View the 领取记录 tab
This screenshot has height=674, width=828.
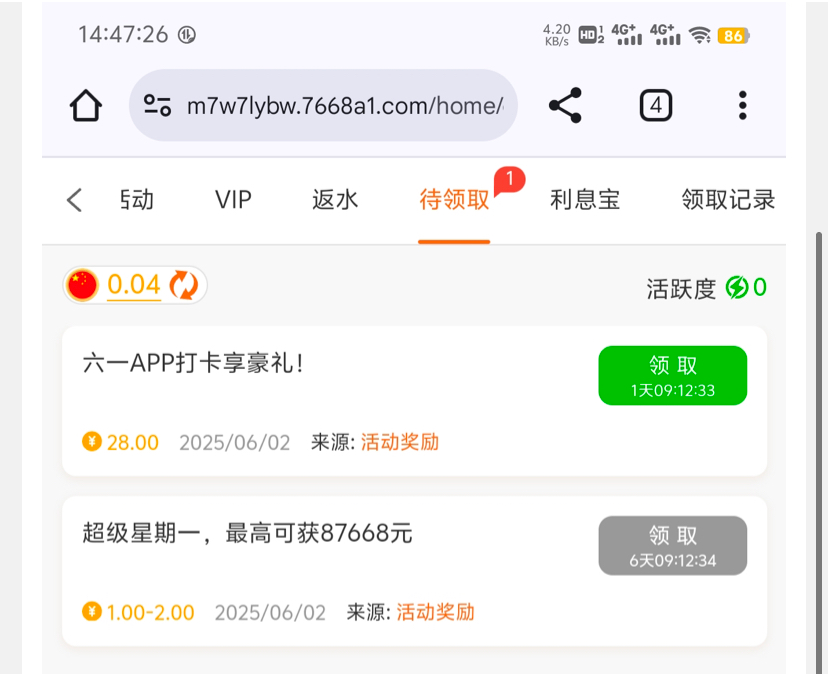[x=728, y=200]
